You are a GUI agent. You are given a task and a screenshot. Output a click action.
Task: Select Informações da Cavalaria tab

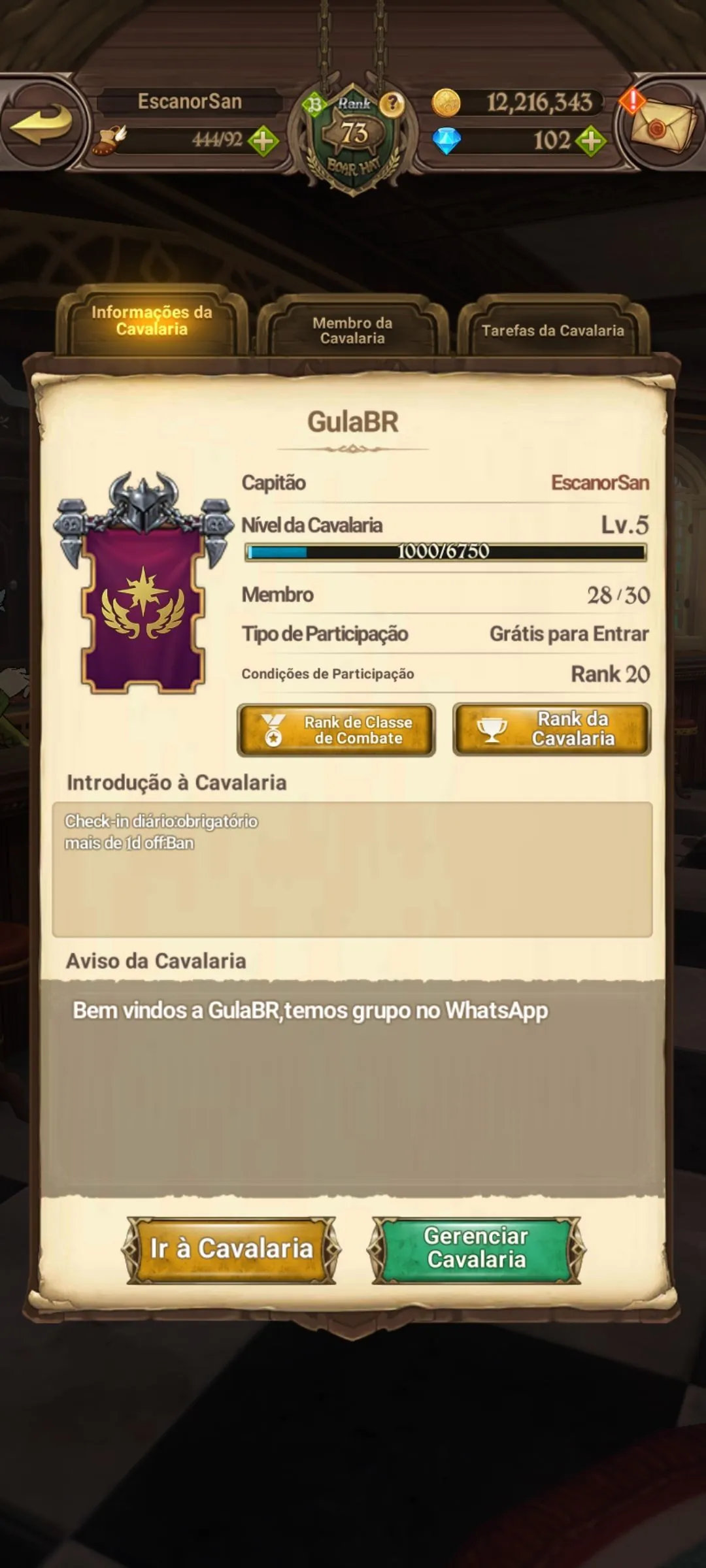click(x=152, y=320)
